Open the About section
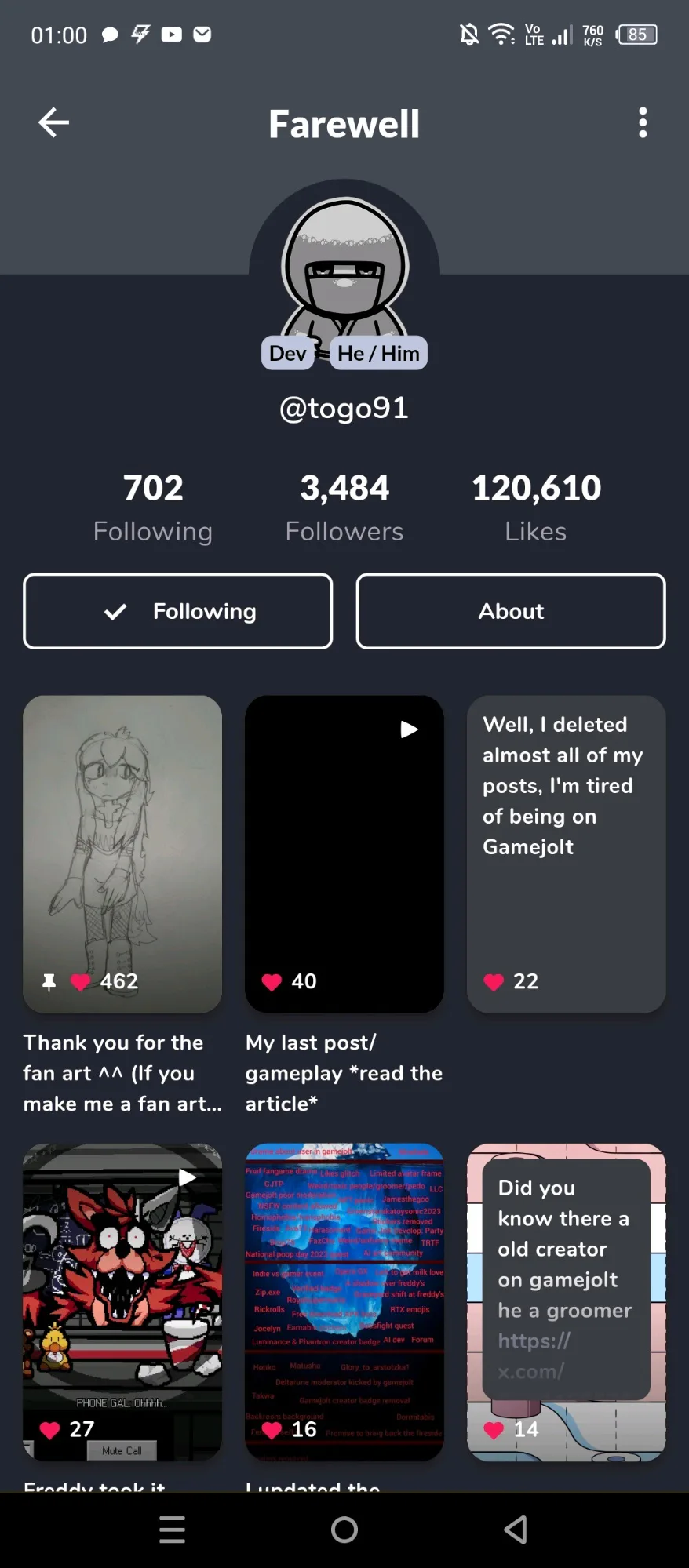The width and height of the screenshot is (689, 1568). pos(511,611)
